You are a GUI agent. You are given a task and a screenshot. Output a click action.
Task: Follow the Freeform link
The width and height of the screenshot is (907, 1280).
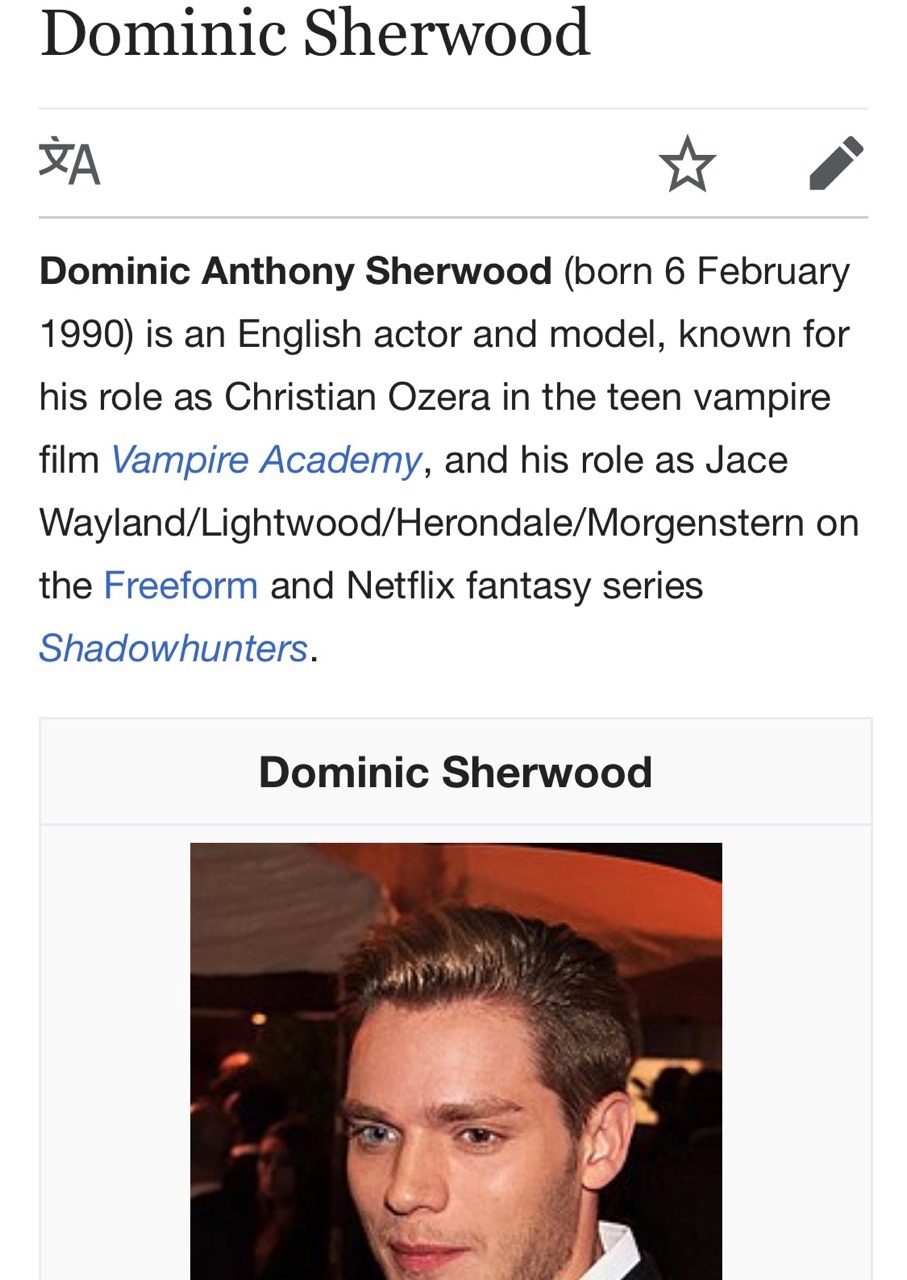tap(180, 585)
